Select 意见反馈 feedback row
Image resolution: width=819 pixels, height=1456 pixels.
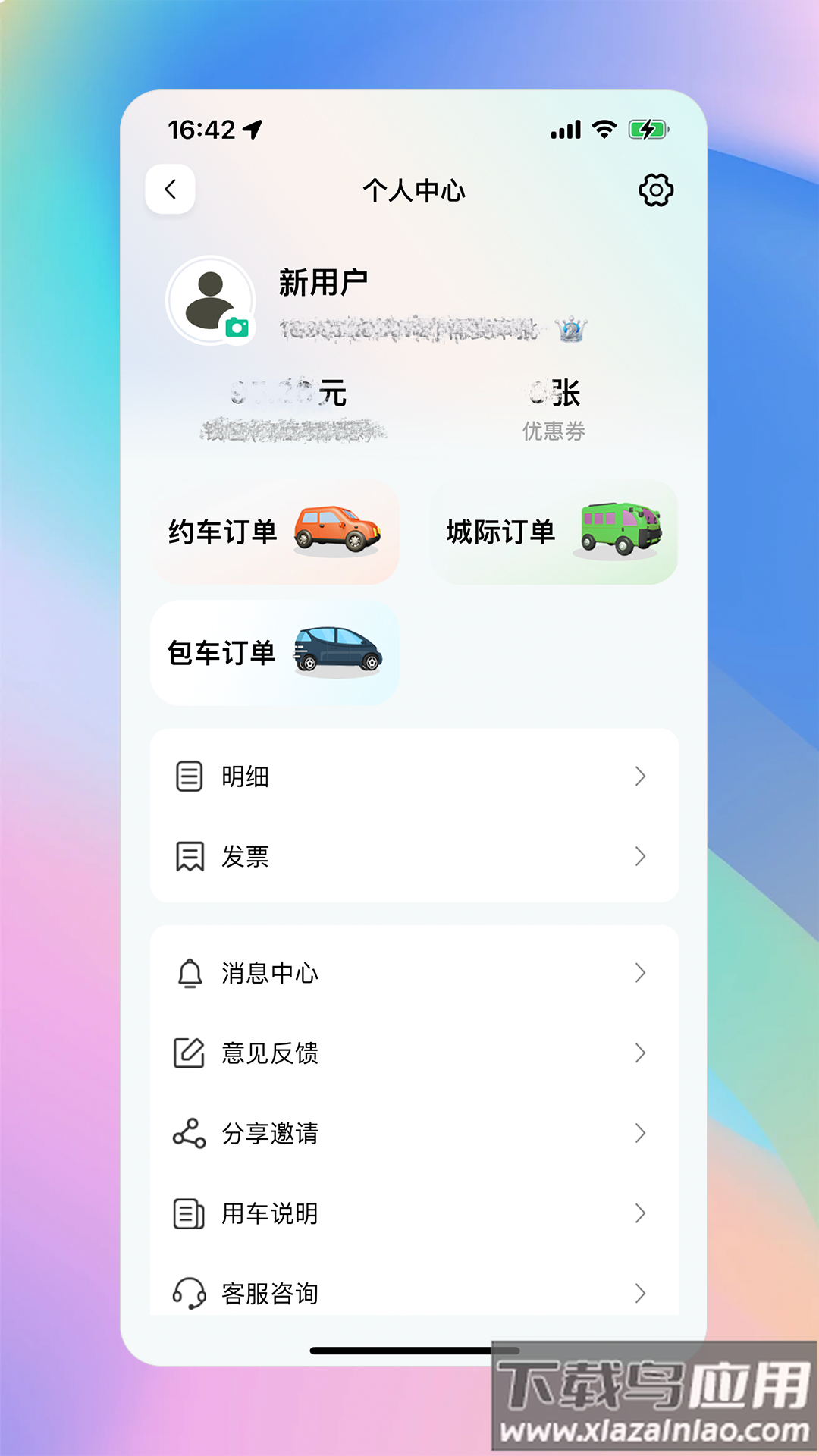[x=414, y=1053]
